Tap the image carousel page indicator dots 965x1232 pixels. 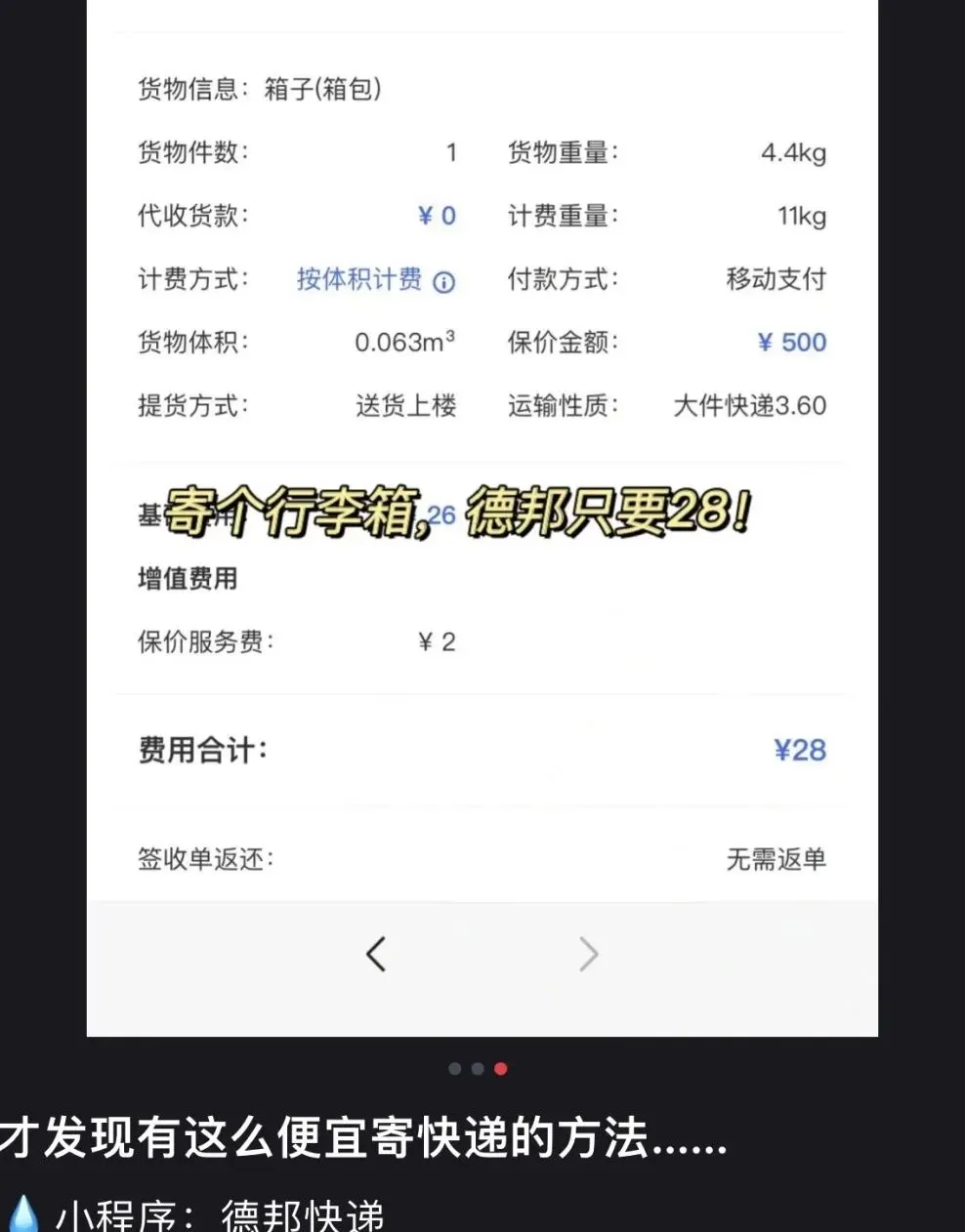point(478,1069)
